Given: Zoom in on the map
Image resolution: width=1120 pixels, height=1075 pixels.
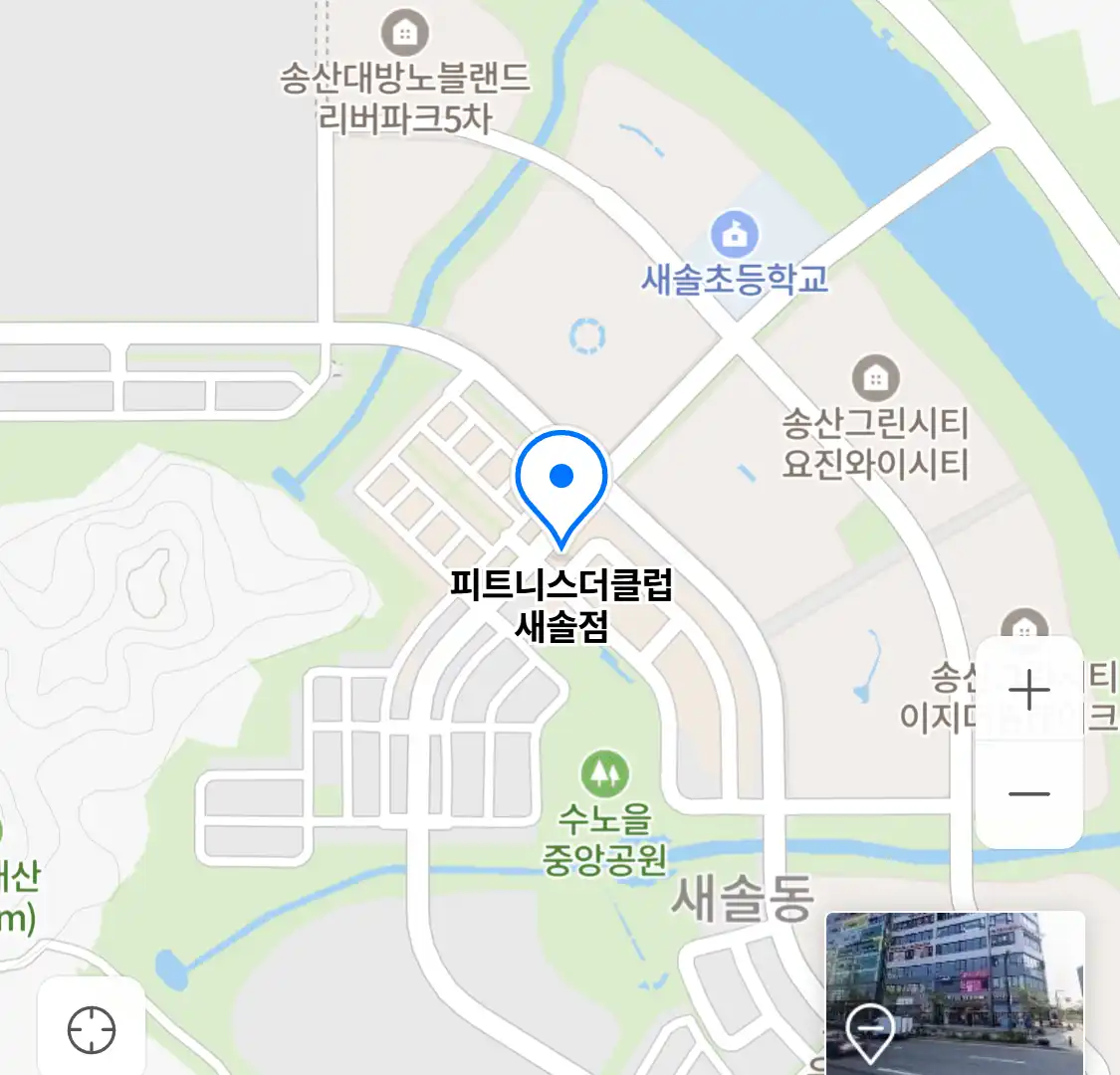Looking at the screenshot, I should click(1028, 690).
